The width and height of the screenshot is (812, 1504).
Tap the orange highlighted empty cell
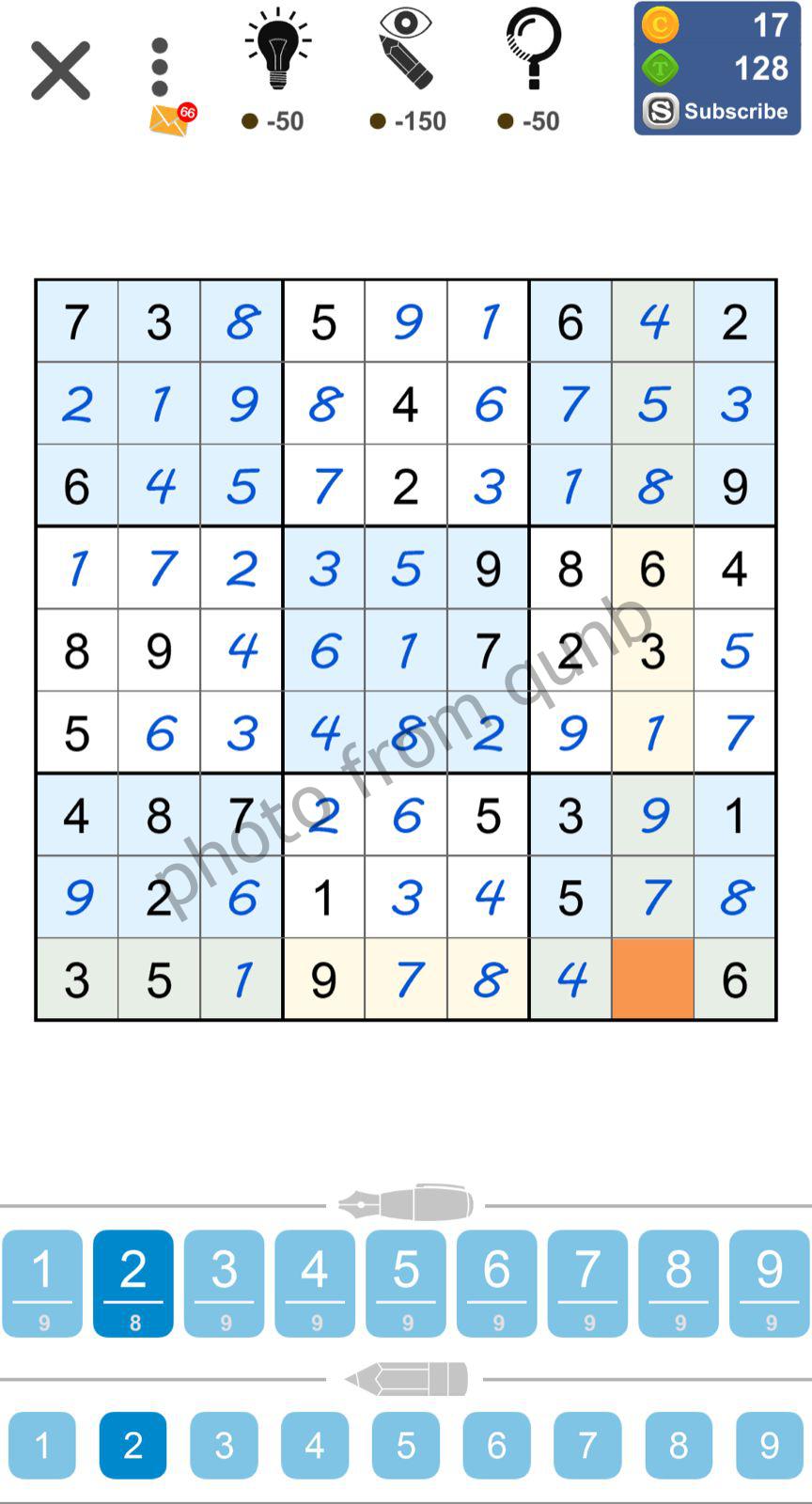[x=652, y=979]
